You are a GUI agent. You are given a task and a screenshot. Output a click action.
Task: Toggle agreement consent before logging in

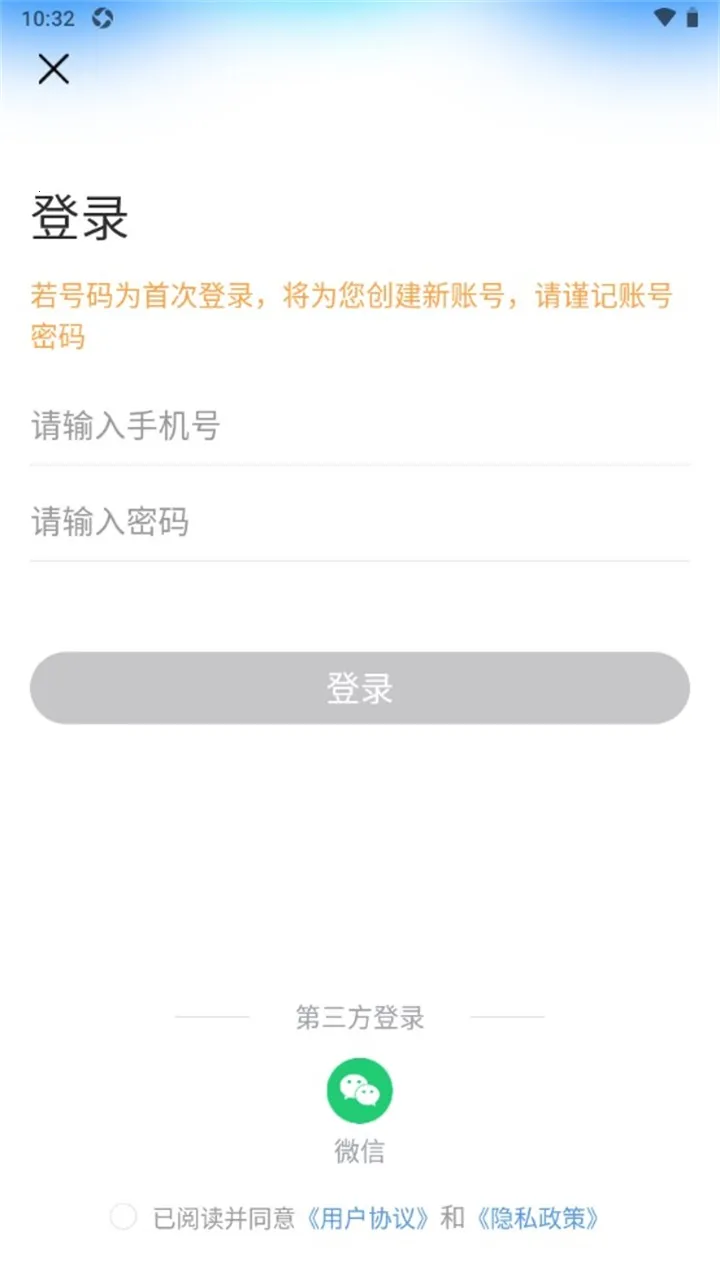tap(122, 1216)
